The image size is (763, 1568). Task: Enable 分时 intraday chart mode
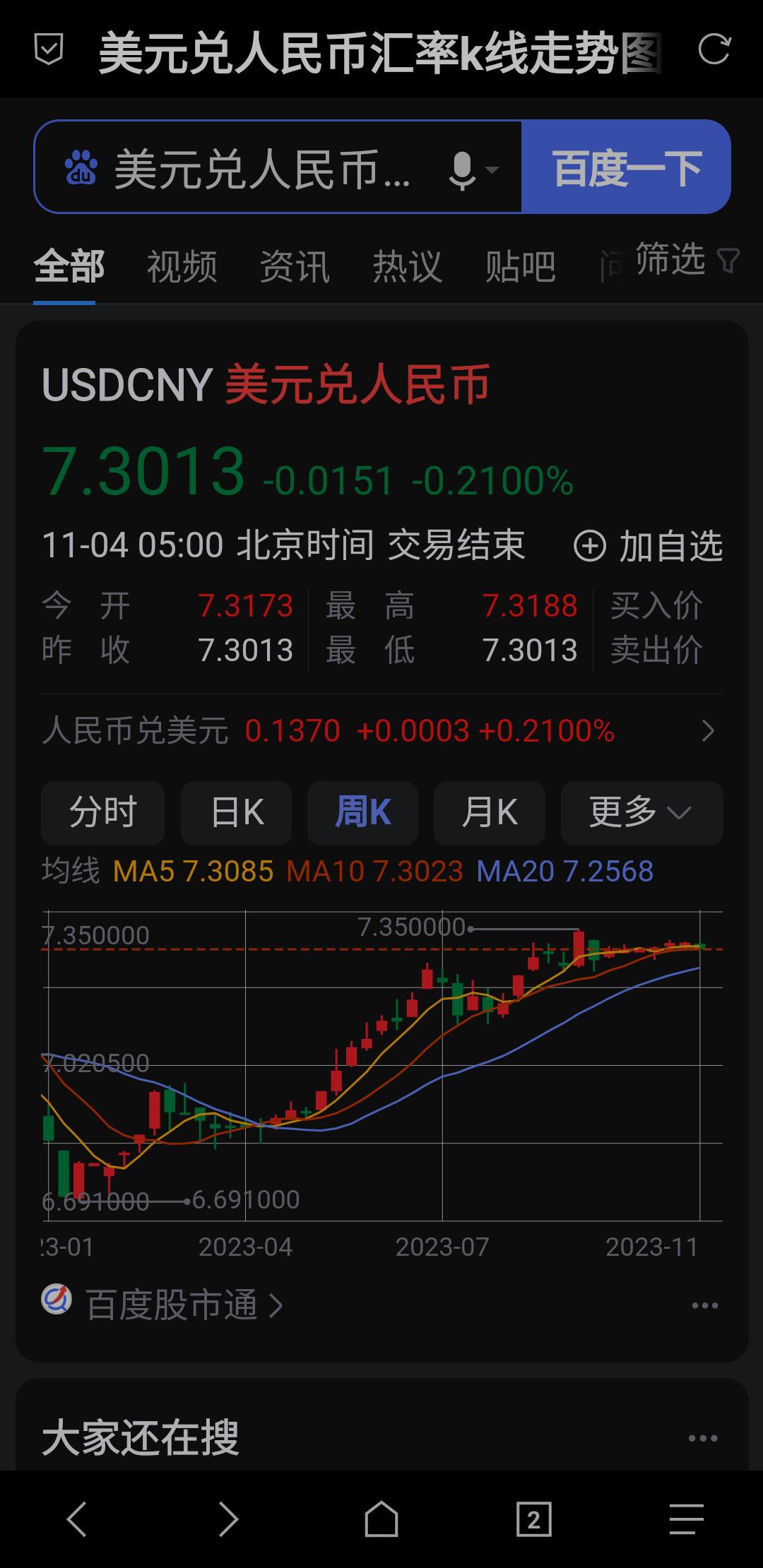point(102,814)
